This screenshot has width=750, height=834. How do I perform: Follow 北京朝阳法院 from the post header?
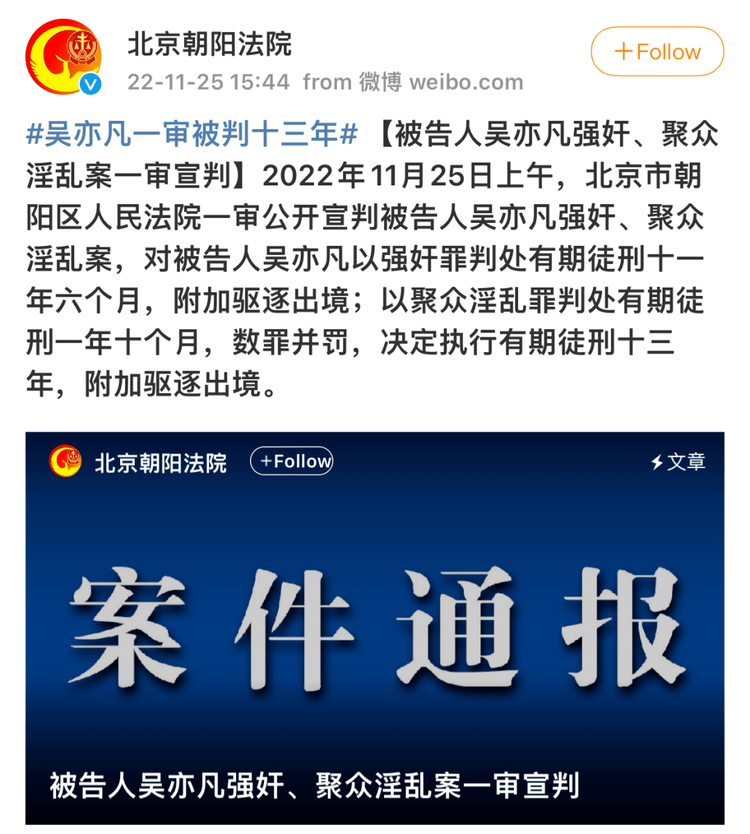[657, 51]
